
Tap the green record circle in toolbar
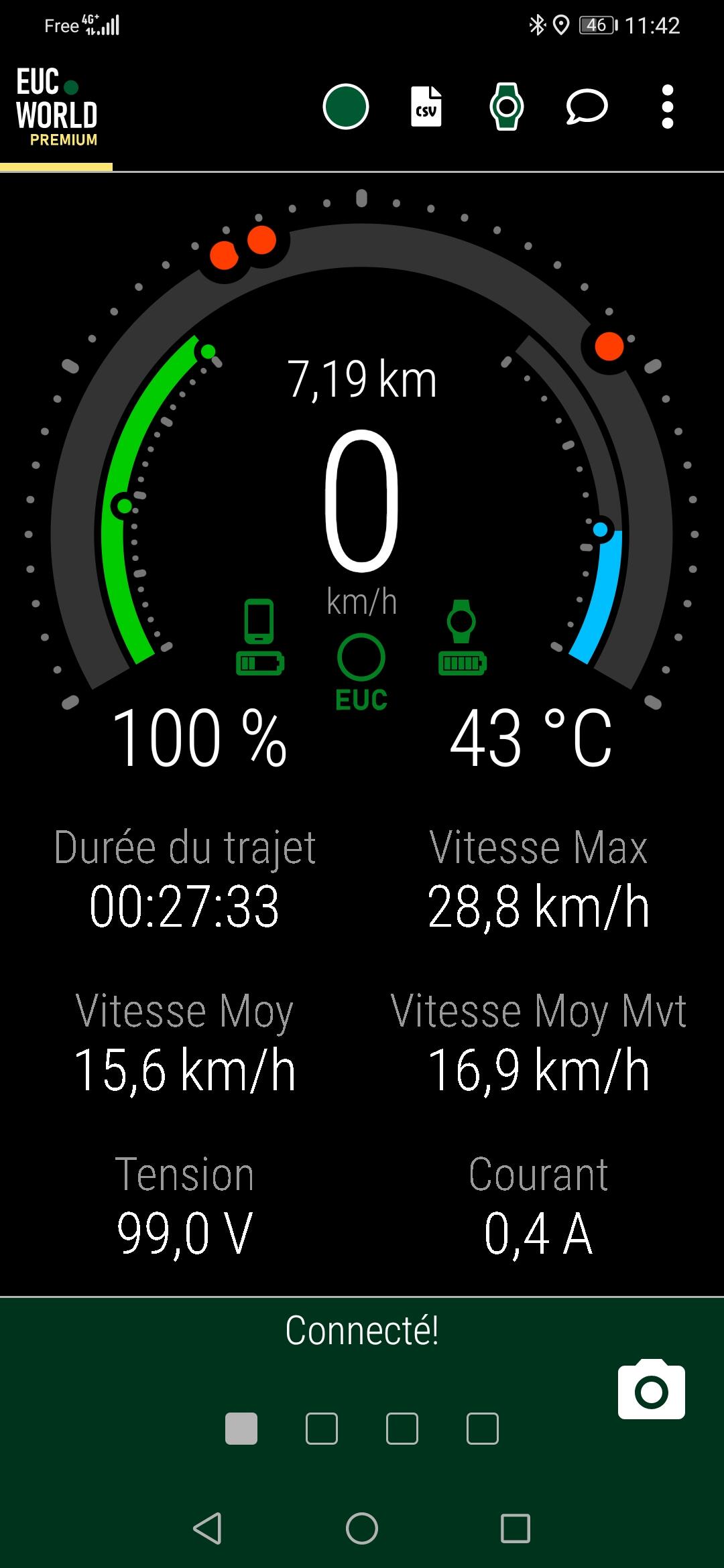click(346, 107)
